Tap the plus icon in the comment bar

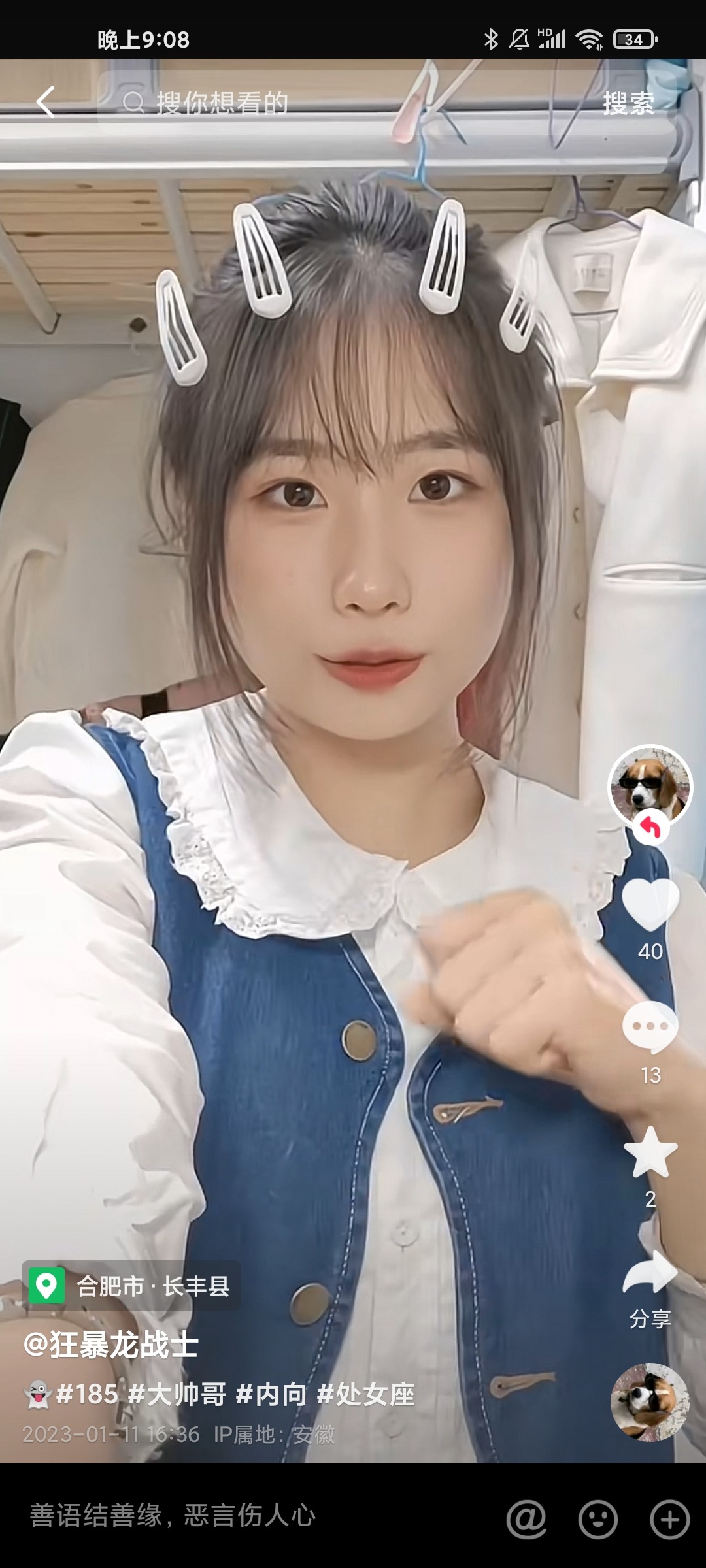coord(669,1518)
